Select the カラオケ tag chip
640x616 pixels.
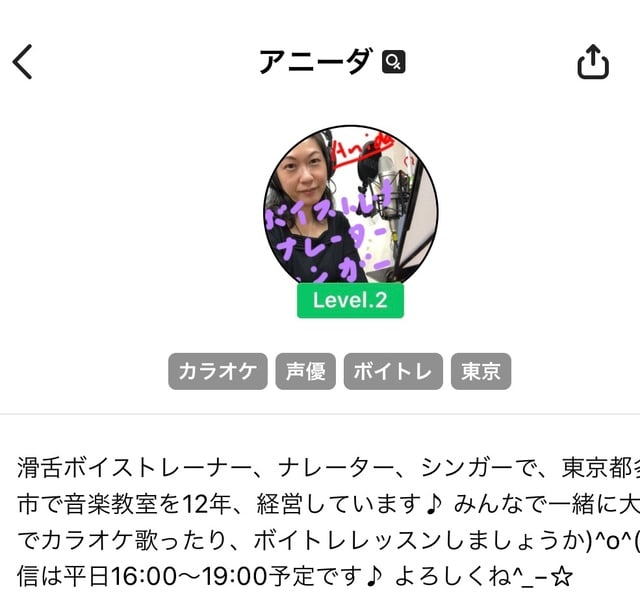pyautogui.click(x=218, y=371)
